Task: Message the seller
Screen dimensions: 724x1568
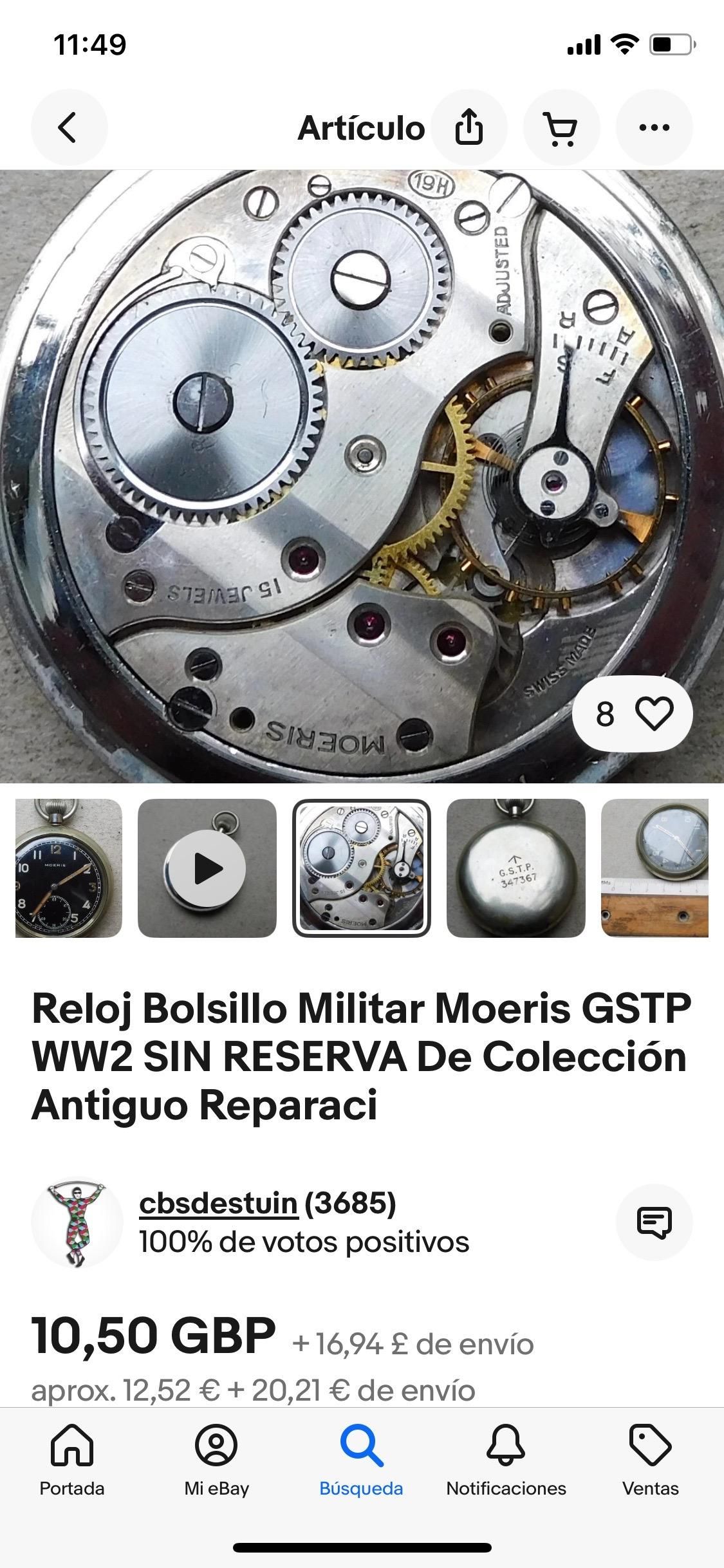Action: pos(654,1222)
